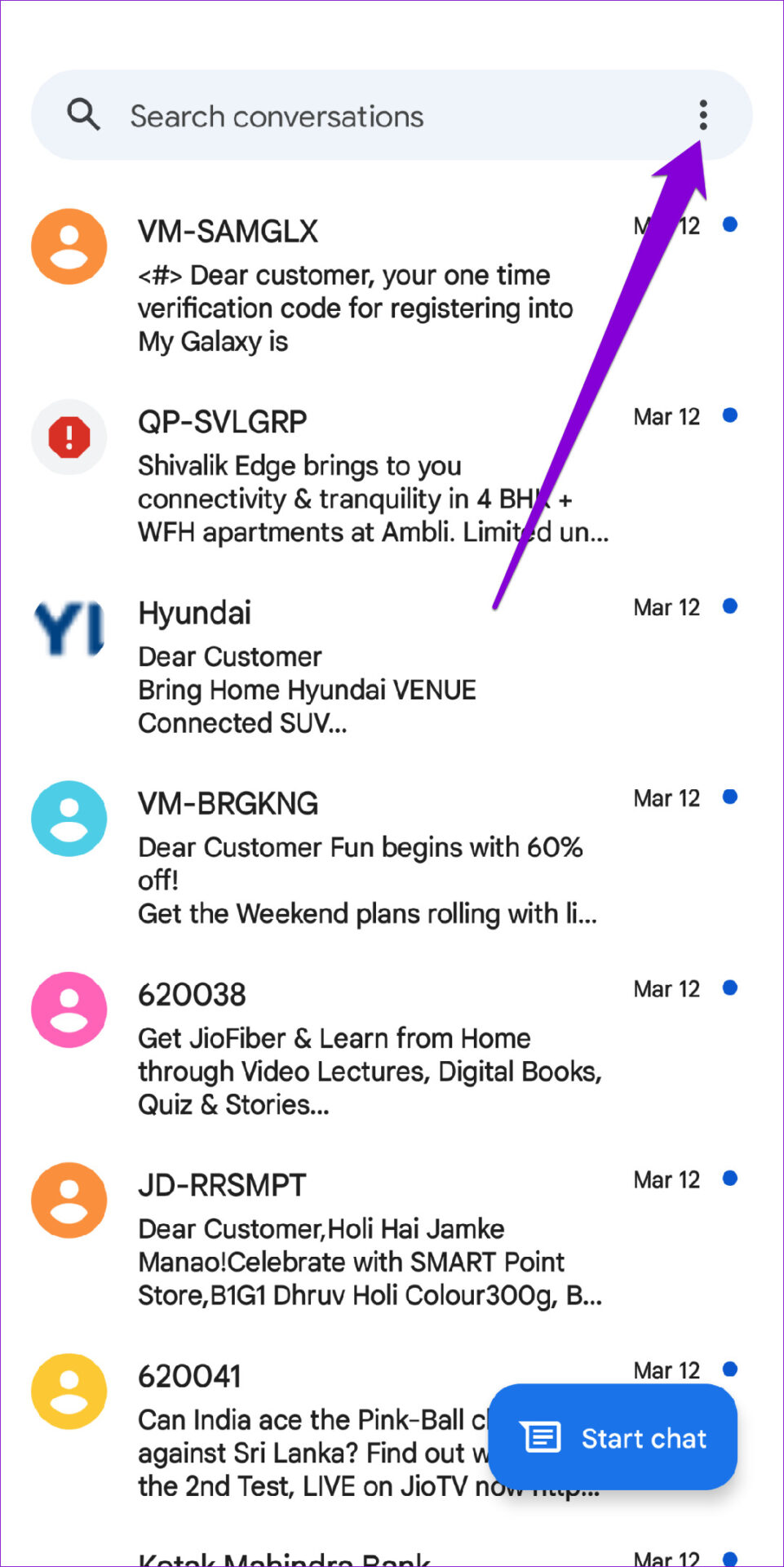Start a new chat

(613, 1437)
